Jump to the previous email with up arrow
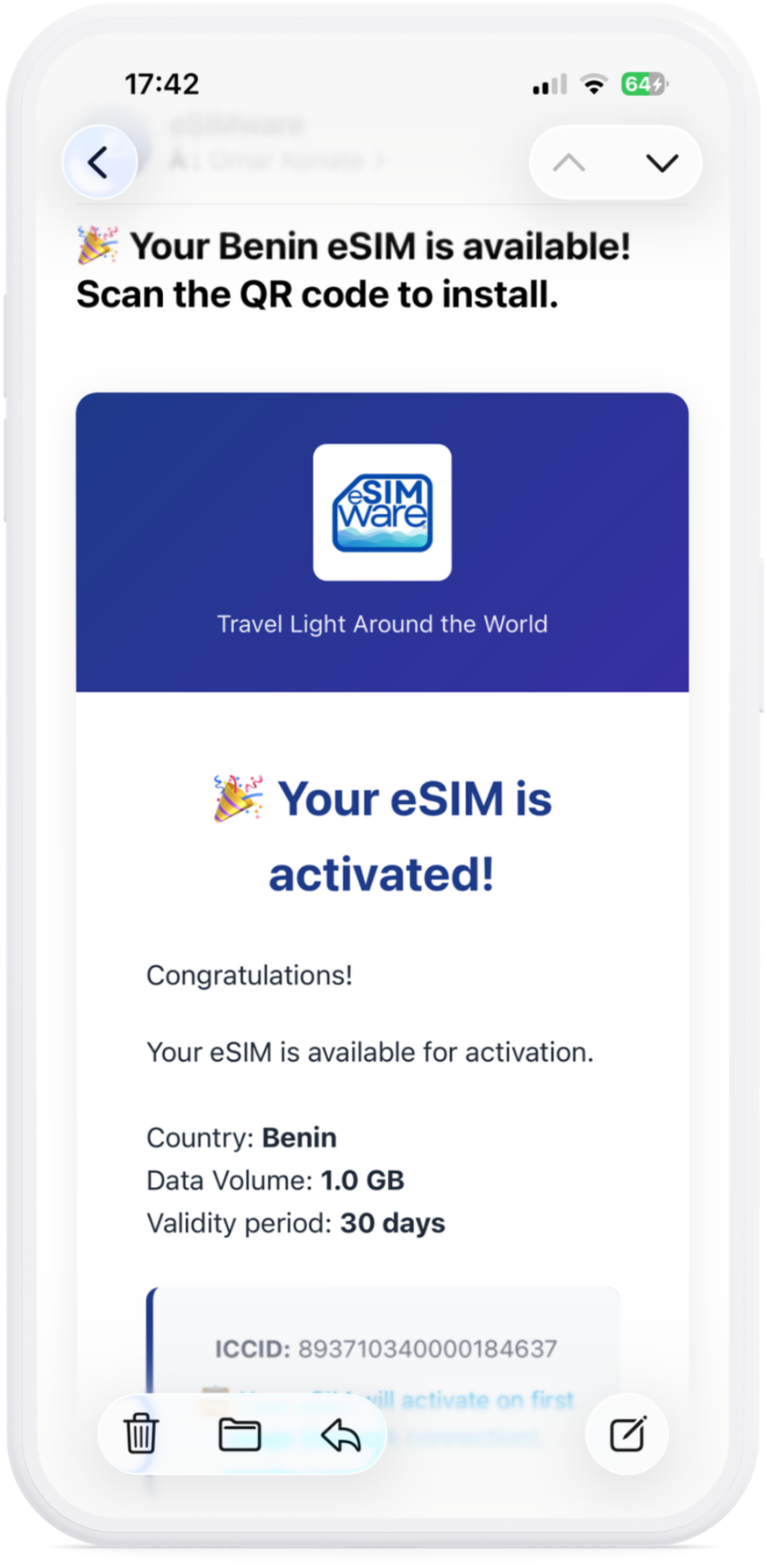 point(569,163)
